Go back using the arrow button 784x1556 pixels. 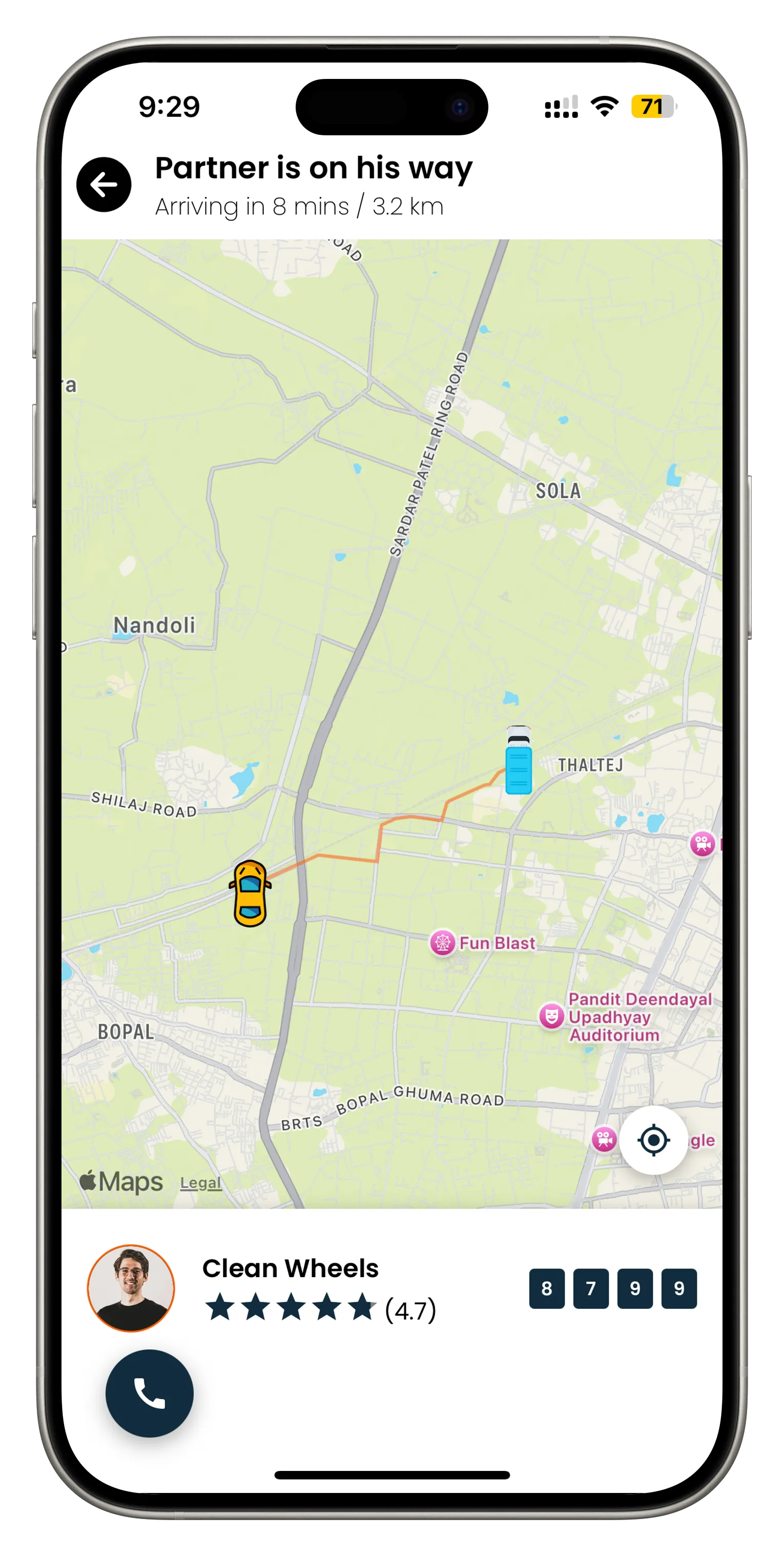click(104, 184)
